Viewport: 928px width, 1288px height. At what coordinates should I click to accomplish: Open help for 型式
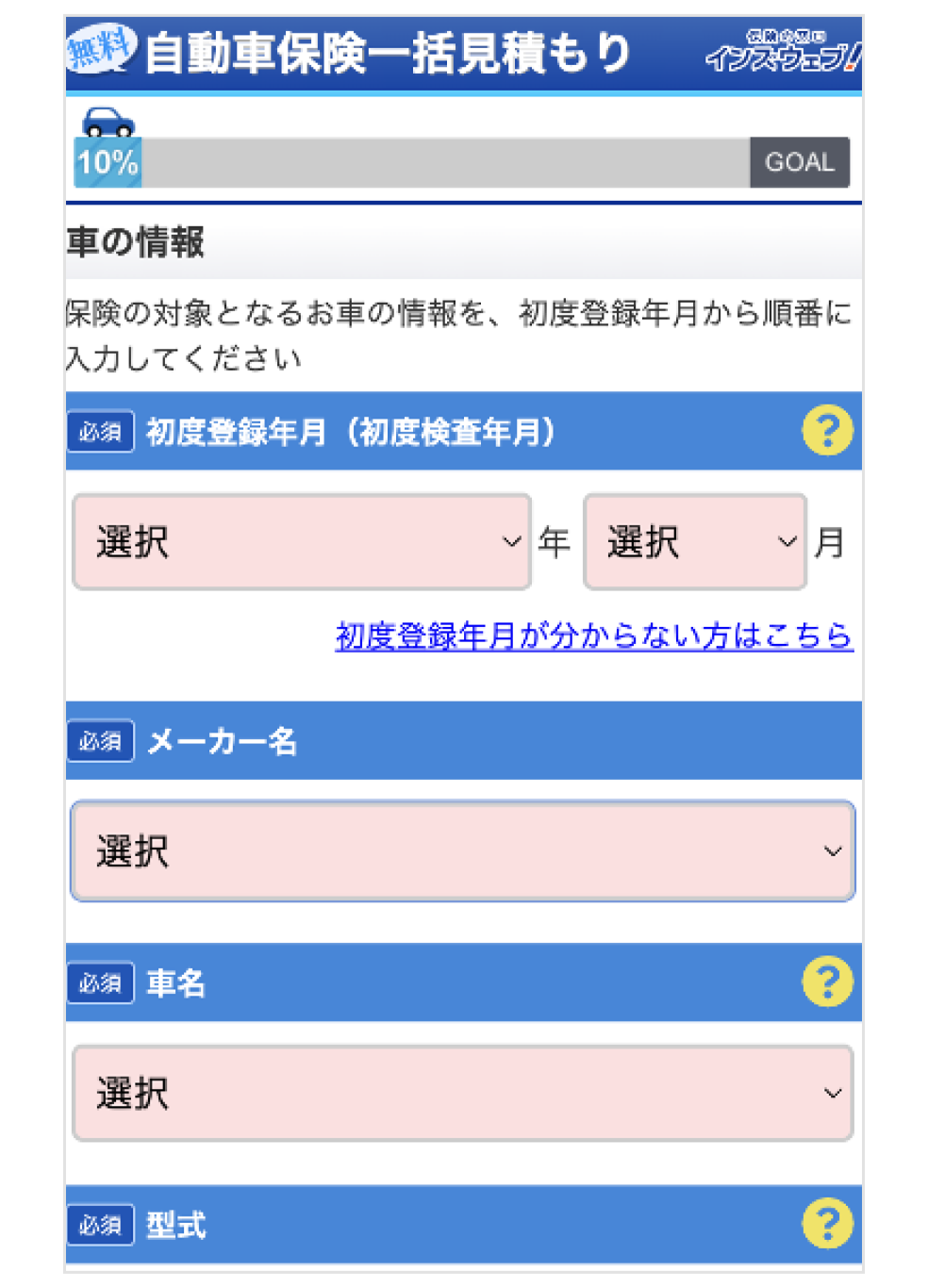click(826, 1224)
